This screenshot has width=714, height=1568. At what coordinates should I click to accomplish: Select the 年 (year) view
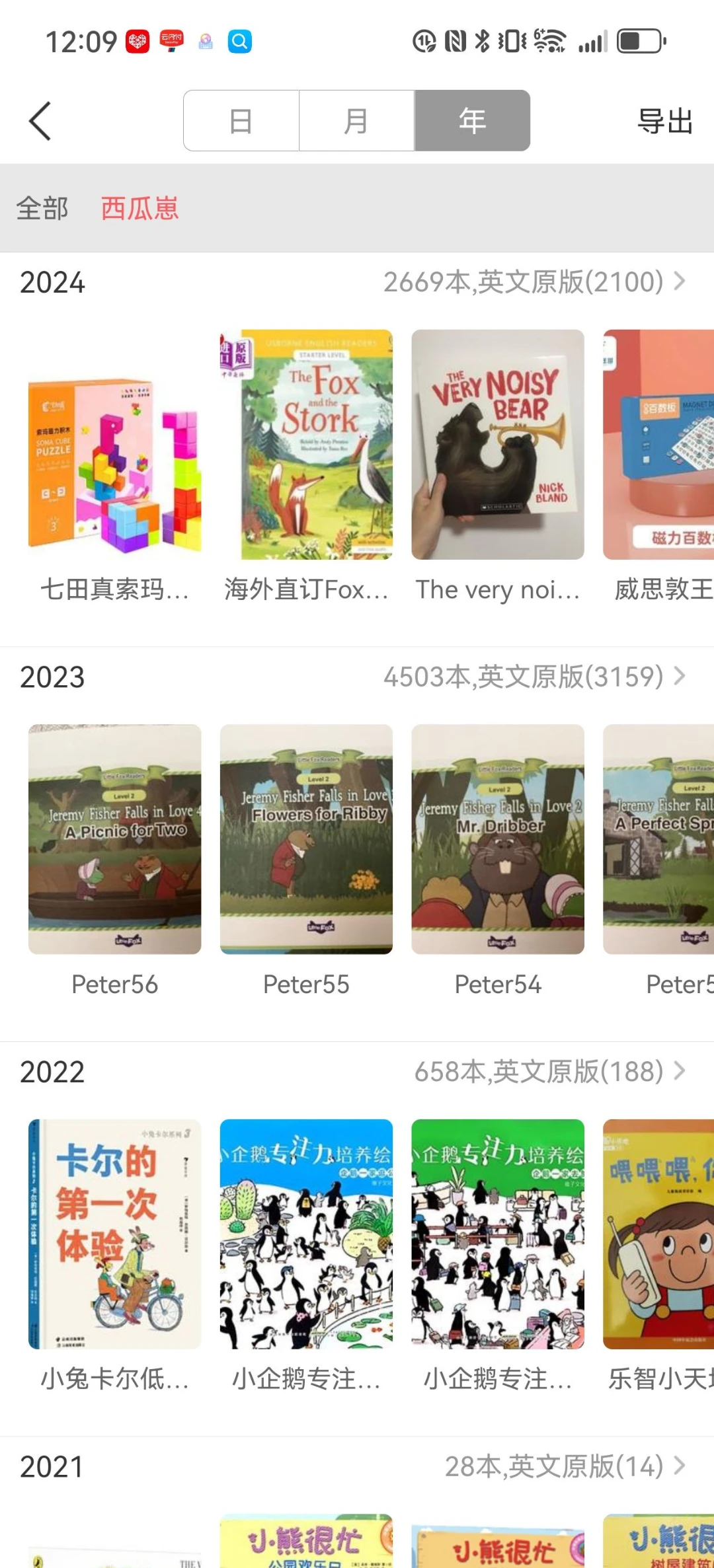[472, 121]
